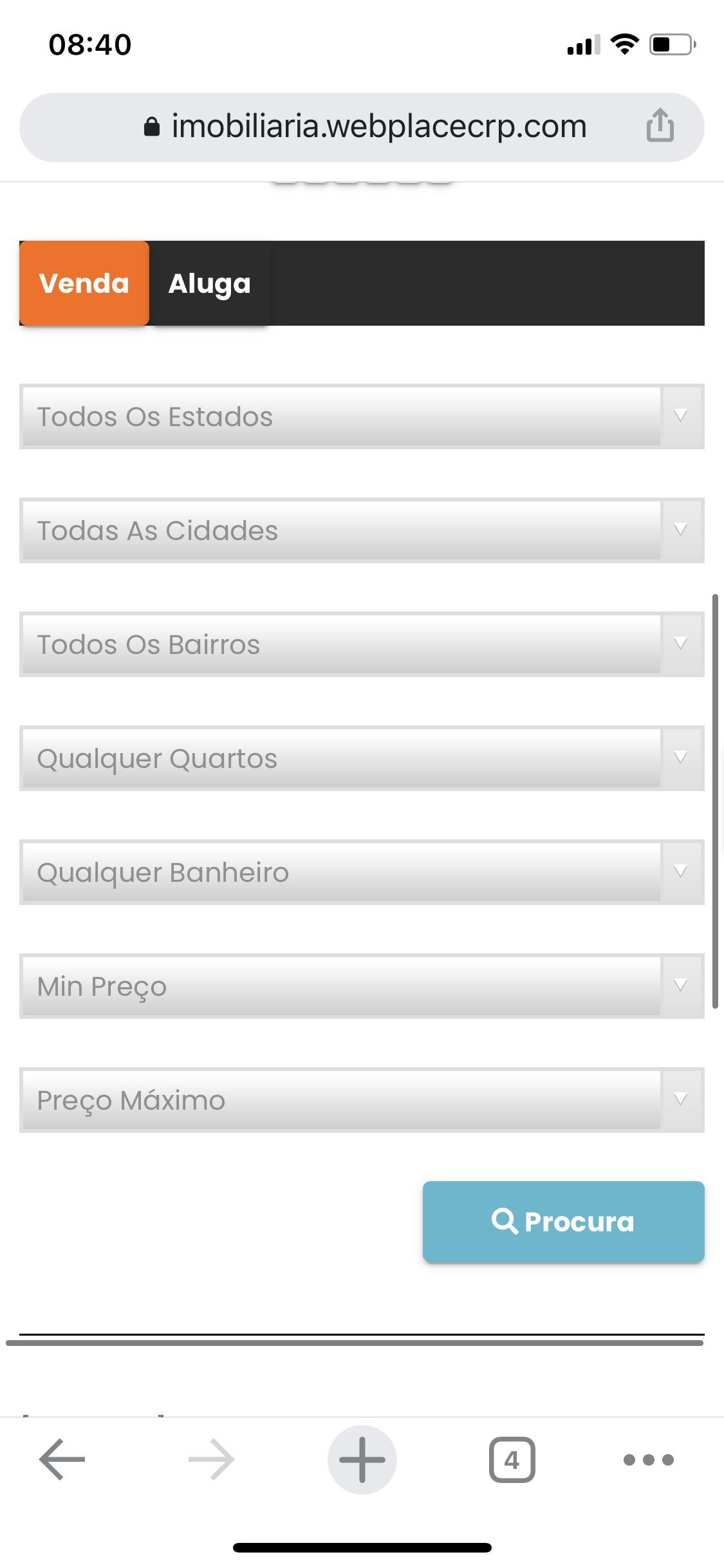724x1568 pixels.
Task: Tap the share icon in address bar
Action: 660,125
